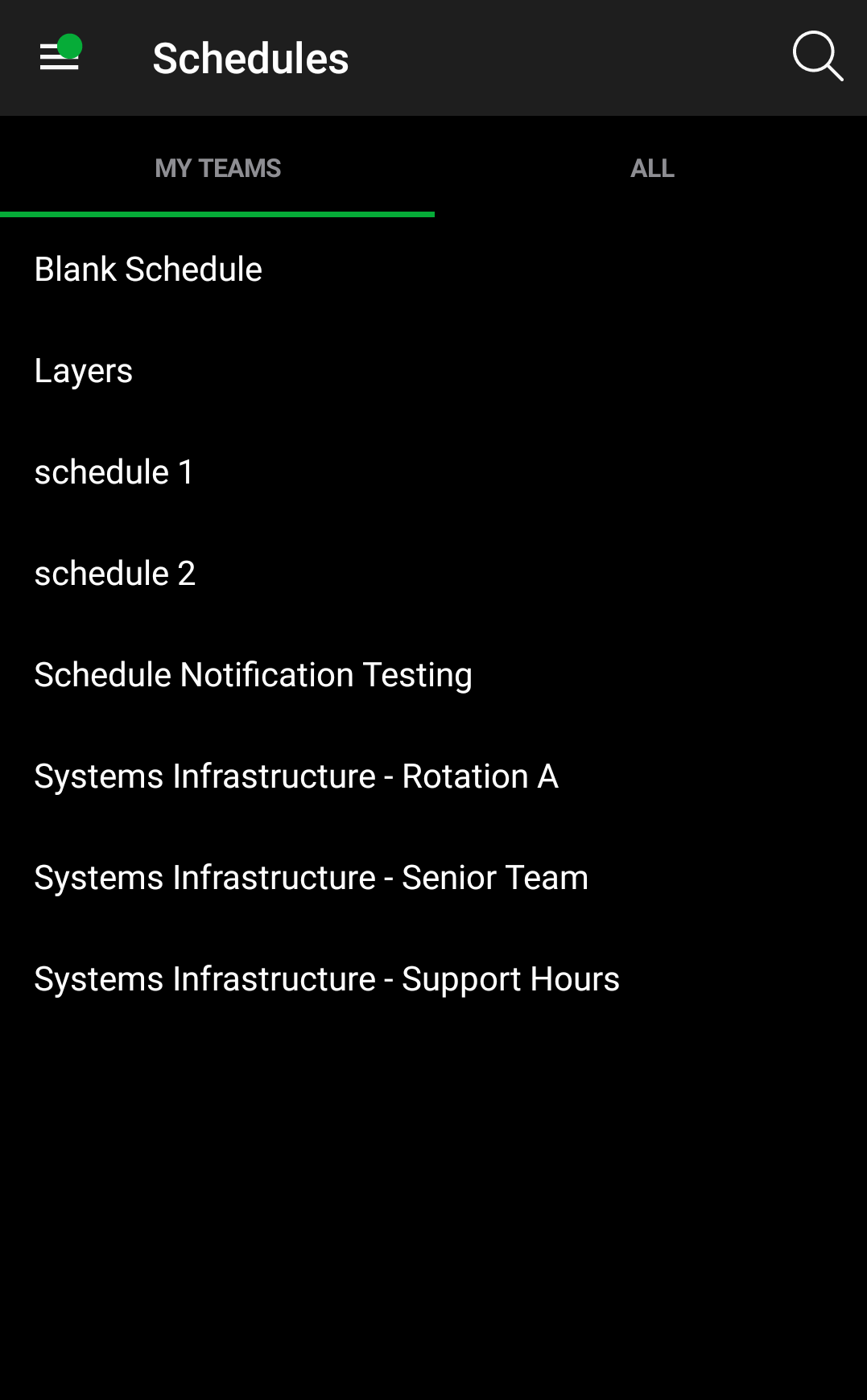Screen dimensions: 867x1400
Task: View schedule 2
Action: coord(115,574)
